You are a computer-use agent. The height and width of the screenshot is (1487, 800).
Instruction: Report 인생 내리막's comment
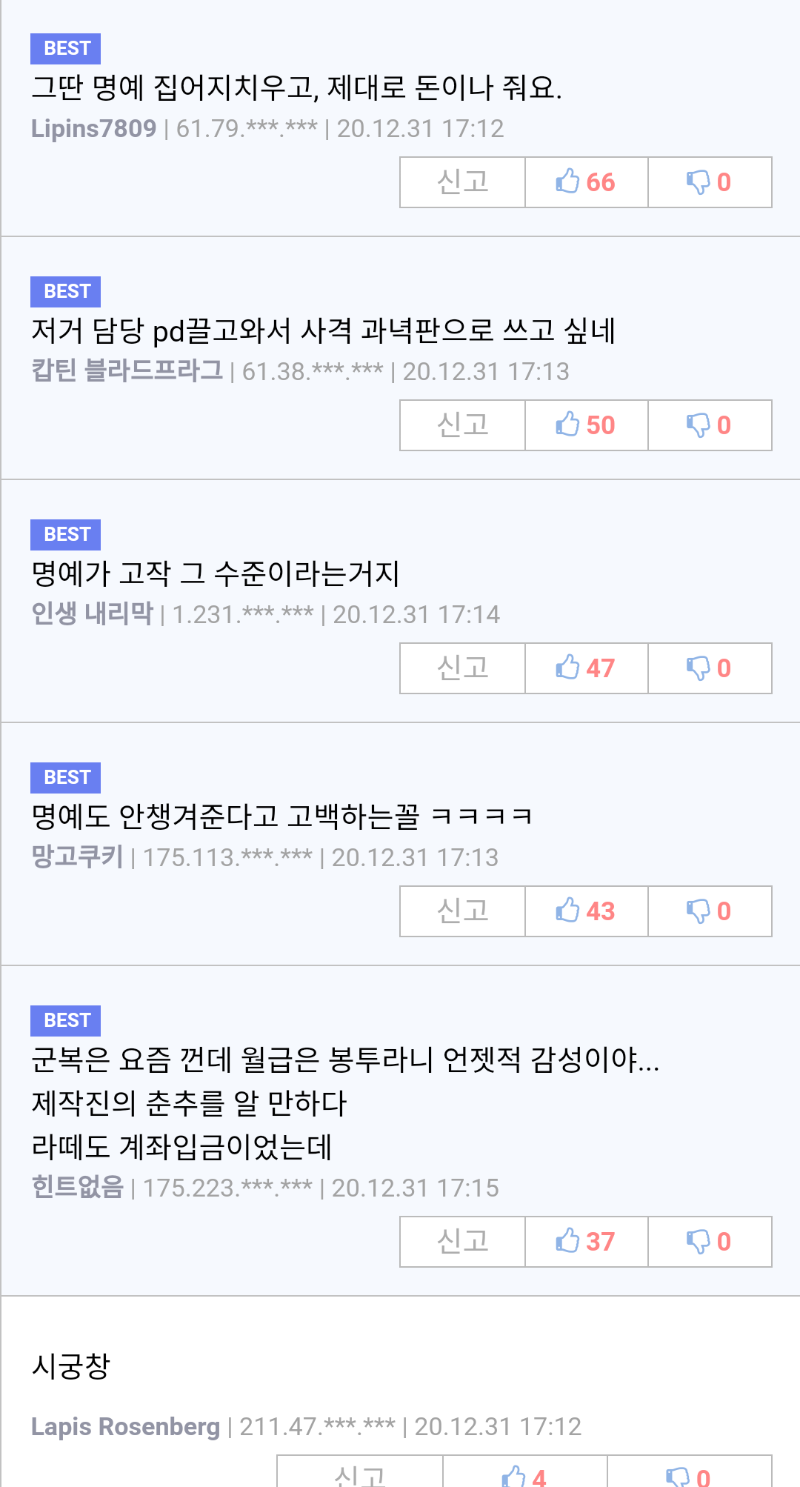(x=462, y=668)
